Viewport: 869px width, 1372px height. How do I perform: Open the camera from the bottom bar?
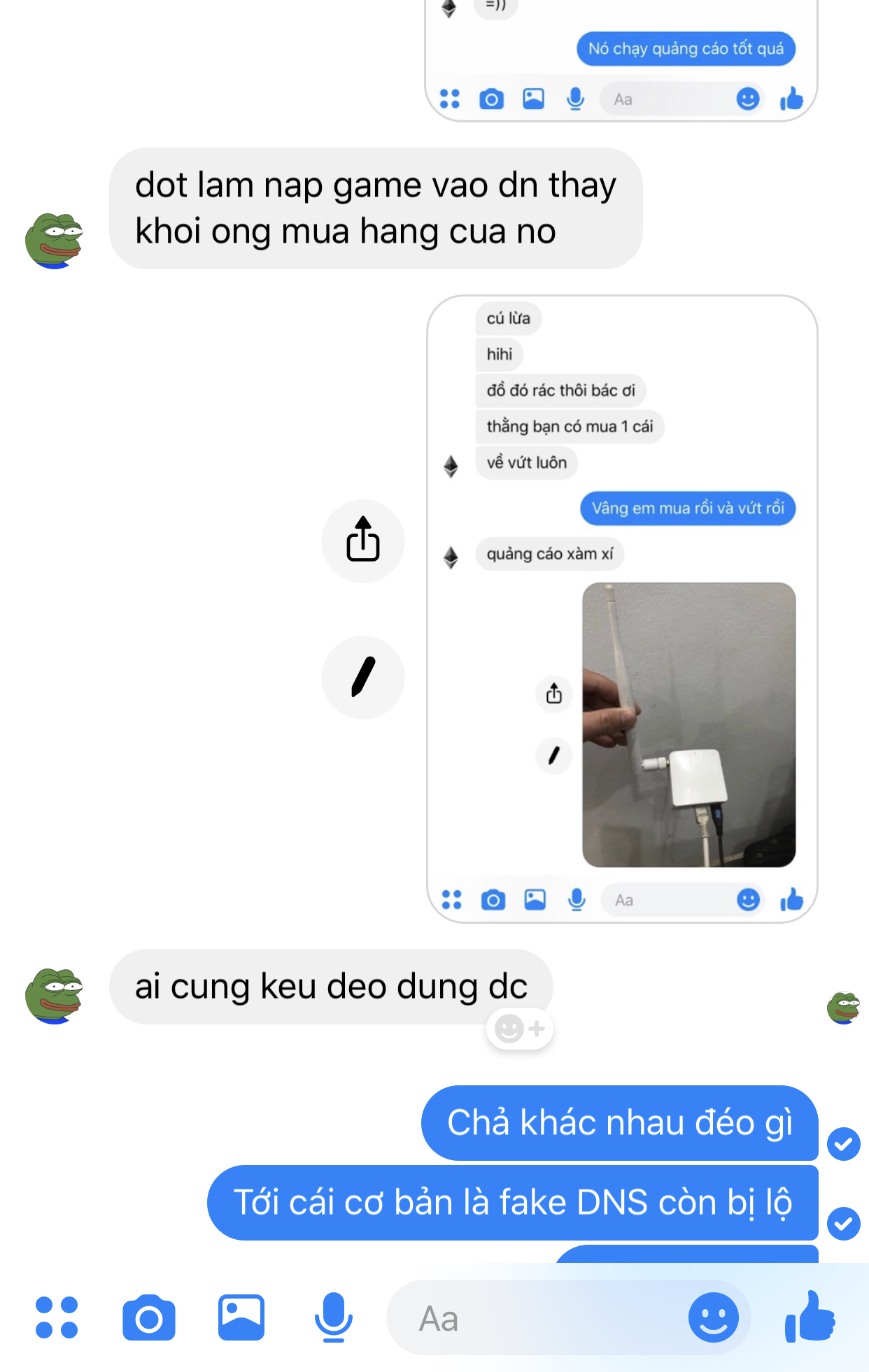pos(149,1317)
